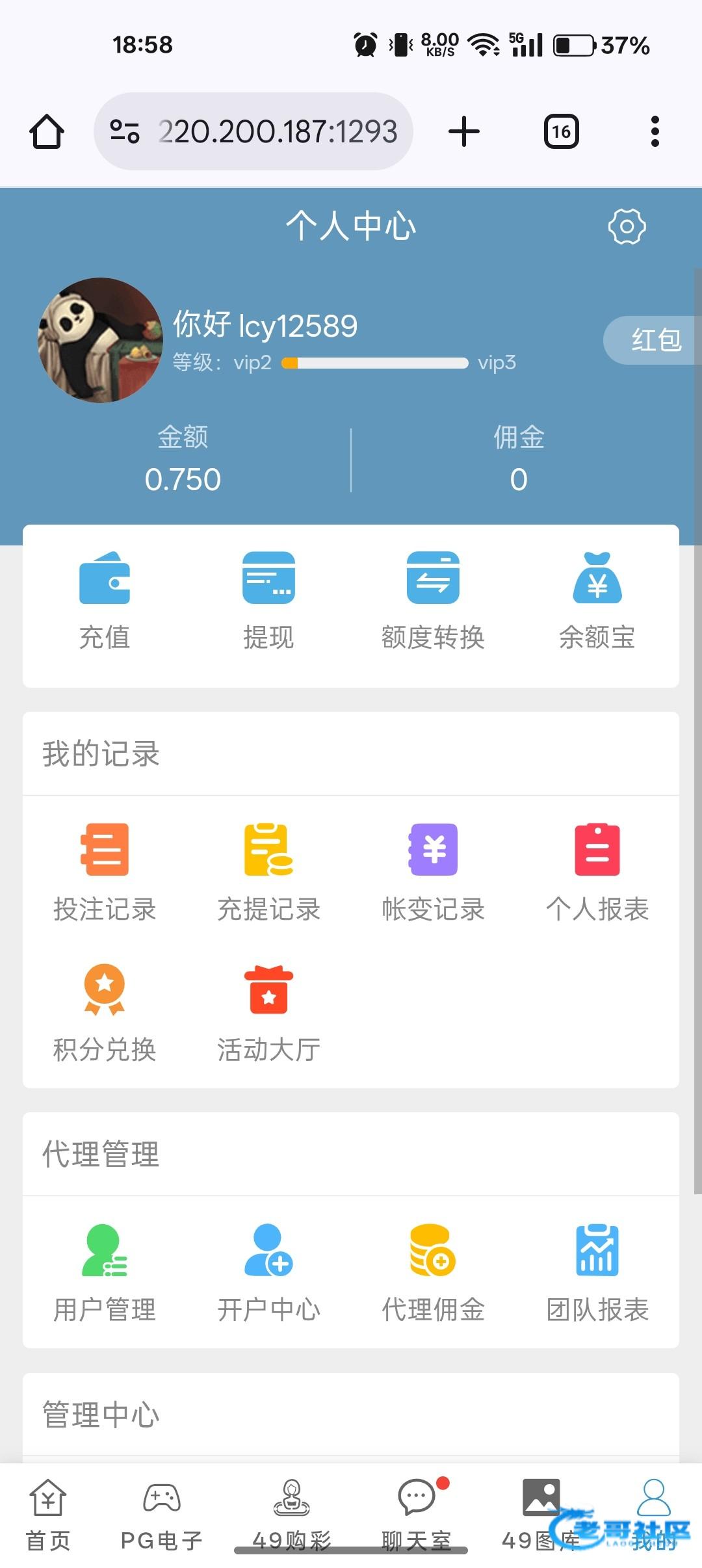The image size is (702, 1568).
Task: Open 团队报表 team report
Action: [597, 1272]
